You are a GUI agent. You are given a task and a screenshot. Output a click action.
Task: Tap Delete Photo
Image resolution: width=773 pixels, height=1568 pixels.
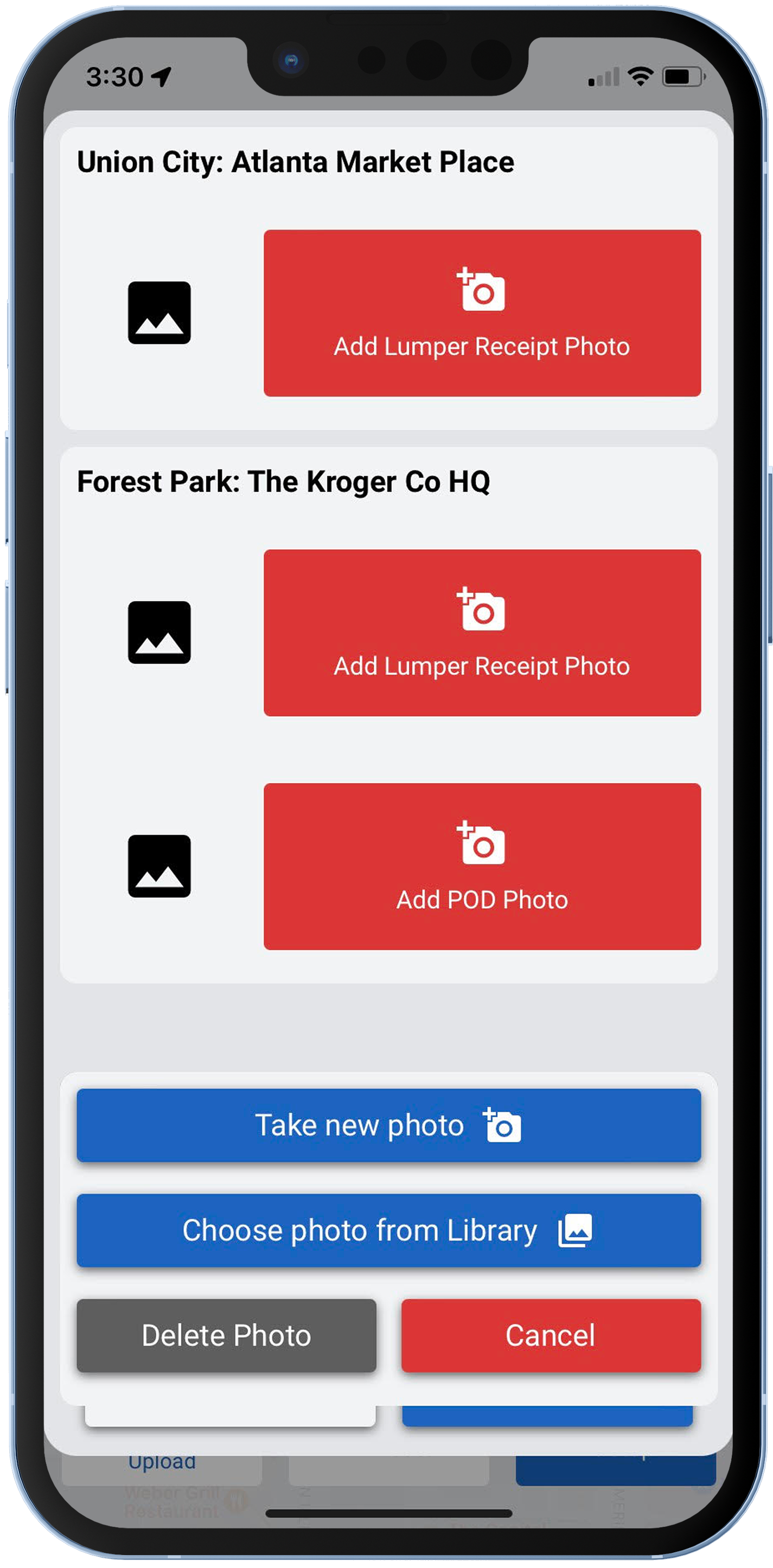226,1335
